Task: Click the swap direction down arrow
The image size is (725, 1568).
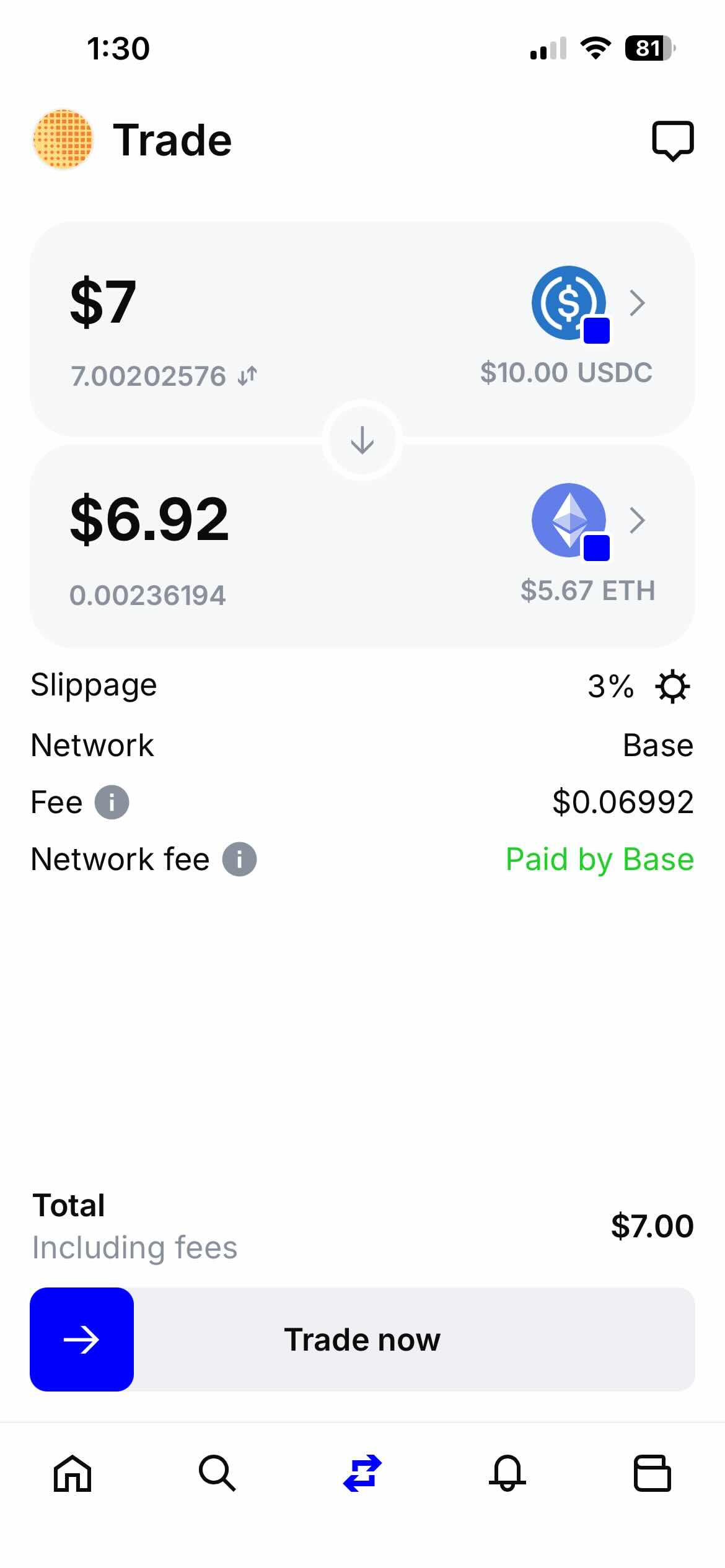Action: (x=362, y=441)
